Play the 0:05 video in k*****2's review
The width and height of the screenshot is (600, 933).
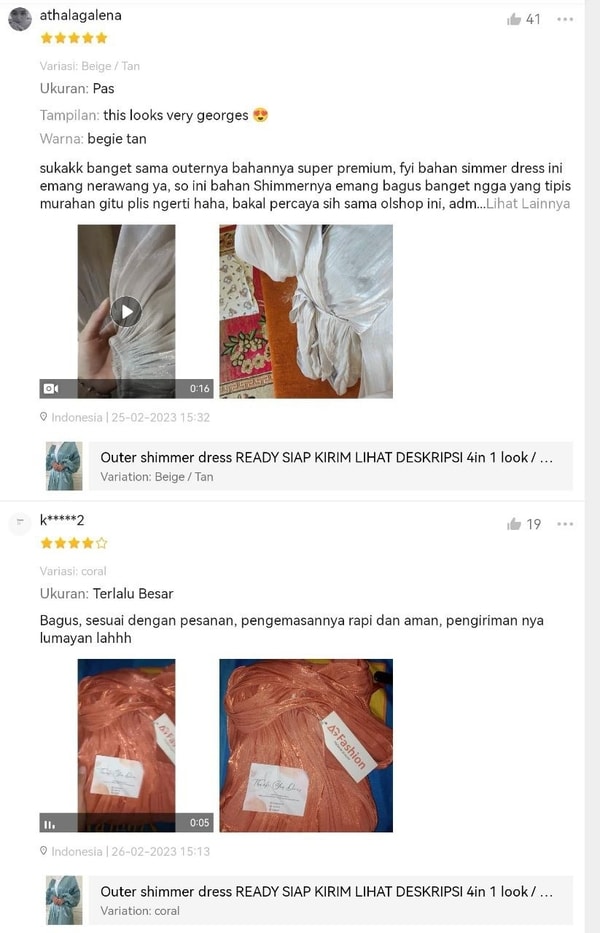126,745
